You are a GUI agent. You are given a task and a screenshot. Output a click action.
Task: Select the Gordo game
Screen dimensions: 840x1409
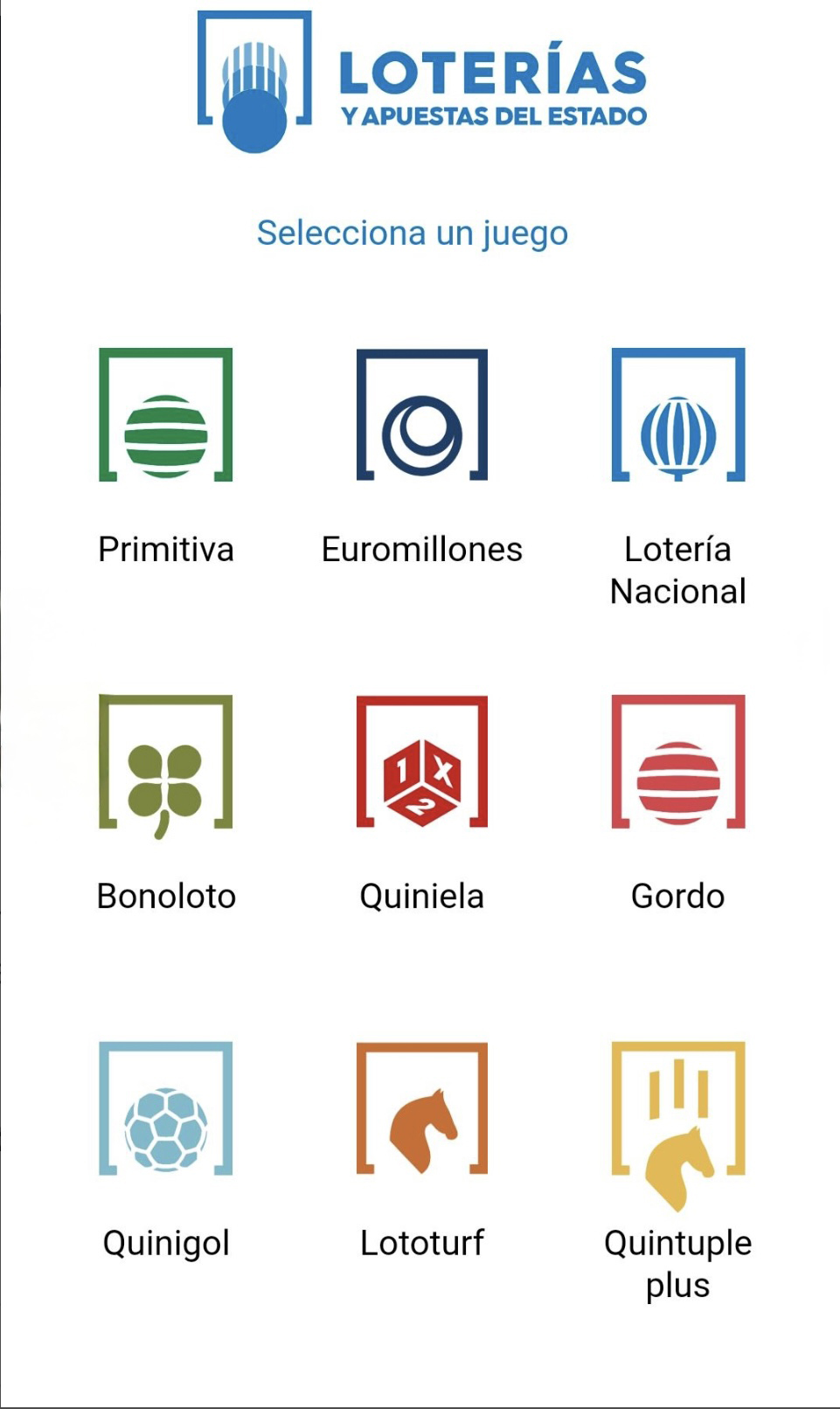[x=678, y=763]
